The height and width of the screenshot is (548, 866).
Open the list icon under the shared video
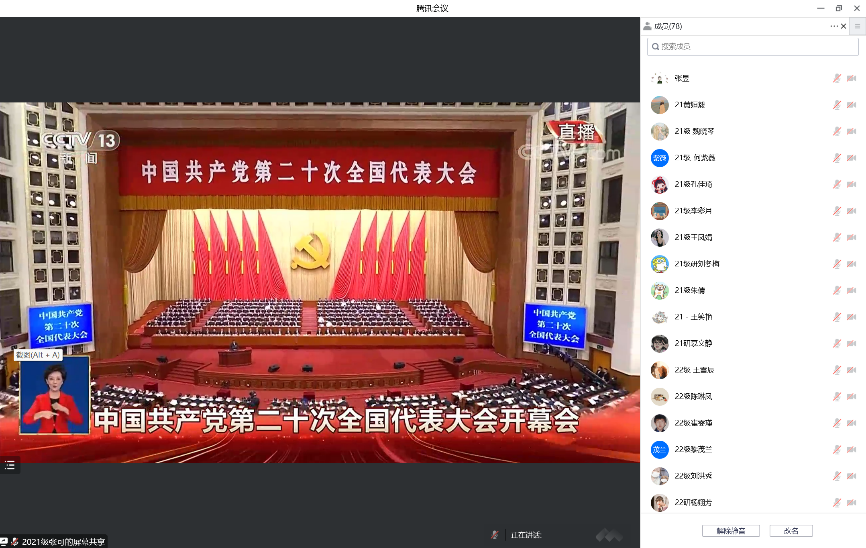click(9, 465)
